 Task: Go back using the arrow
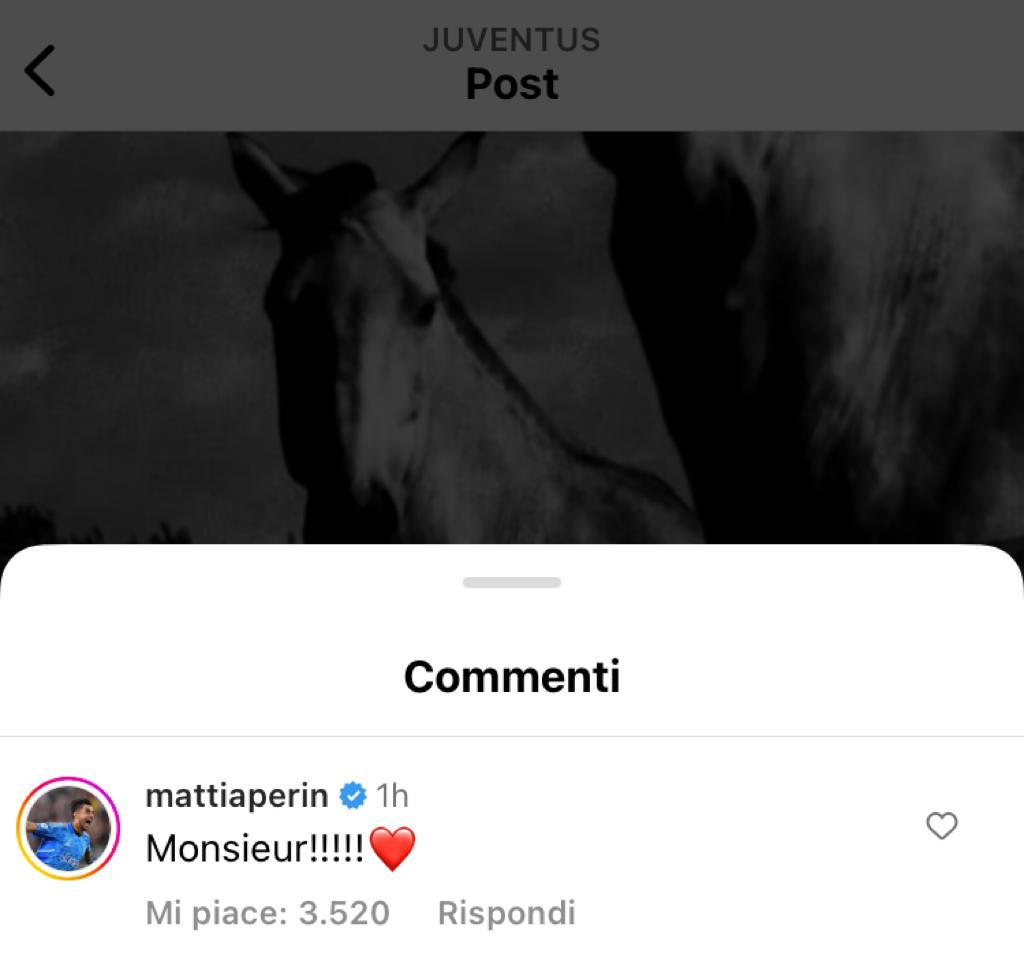tap(40, 71)
